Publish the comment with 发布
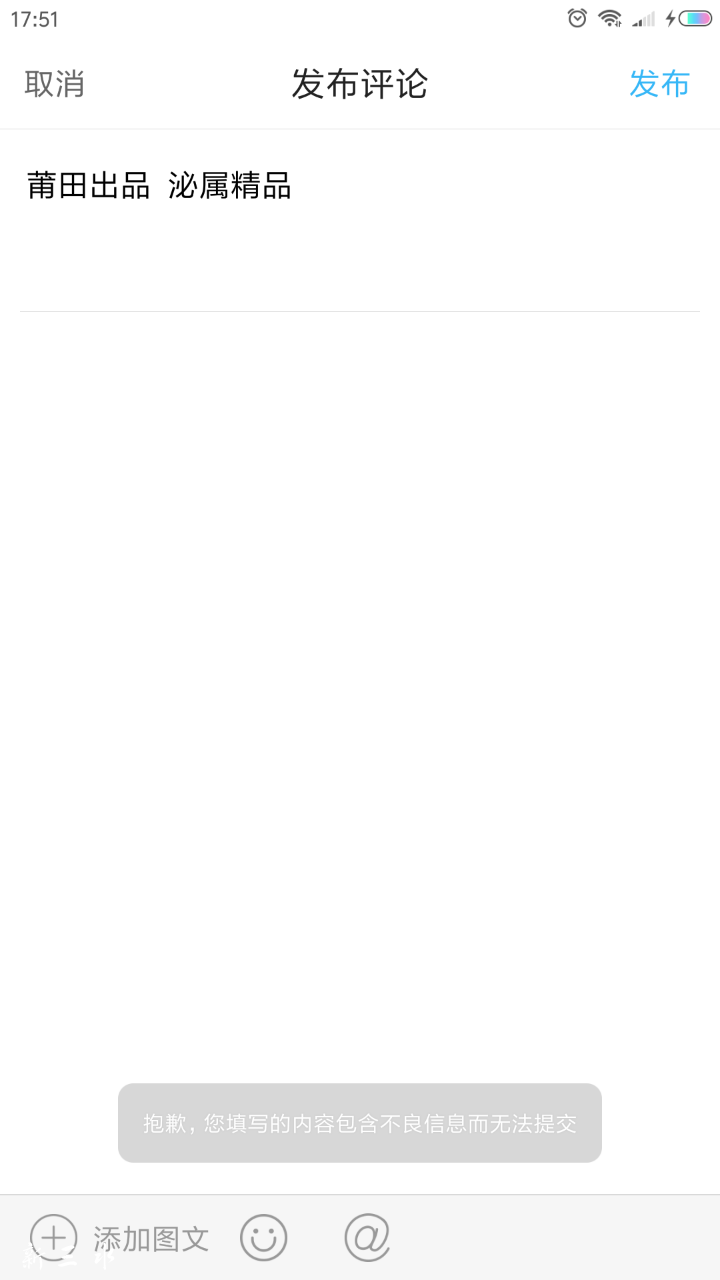 point(659,84)
